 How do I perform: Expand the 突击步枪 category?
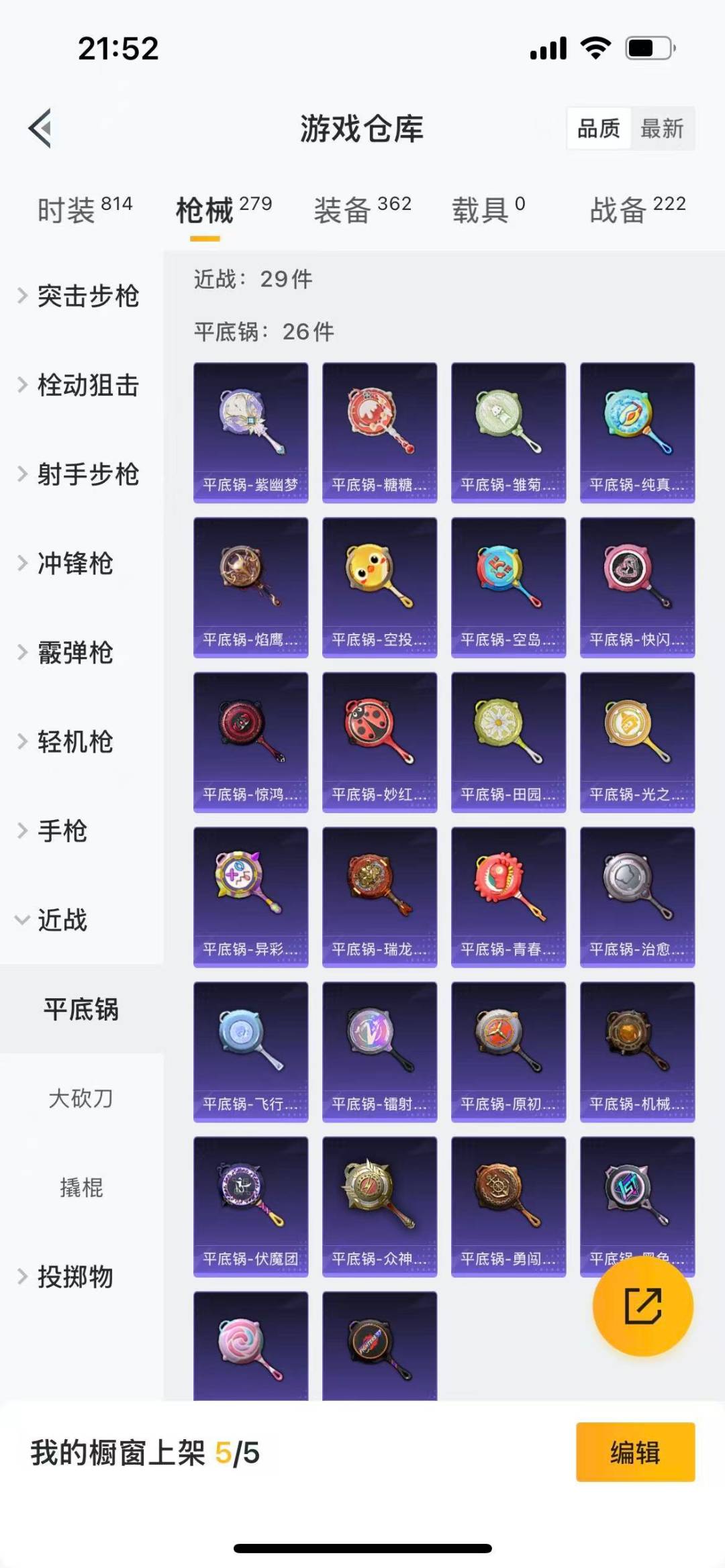click(x=88, y=297)
